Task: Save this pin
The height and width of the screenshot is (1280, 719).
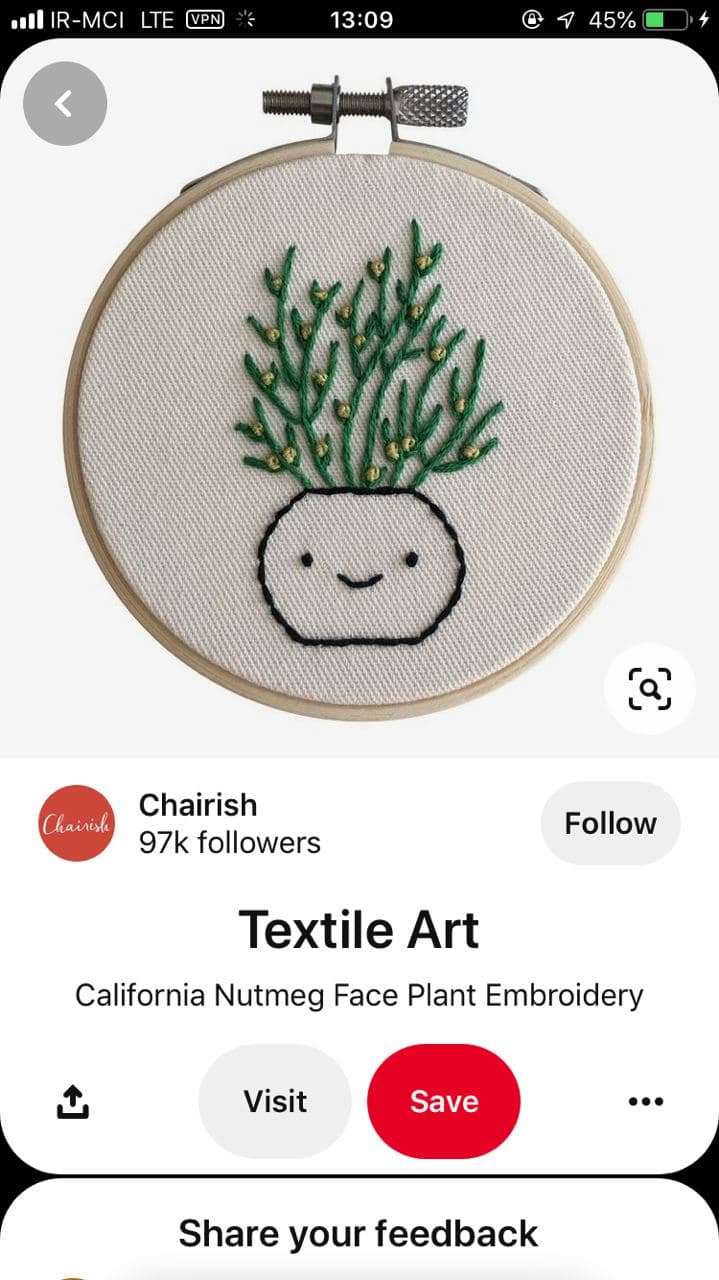Action: pyautogui.click(x=444, y=1101)
